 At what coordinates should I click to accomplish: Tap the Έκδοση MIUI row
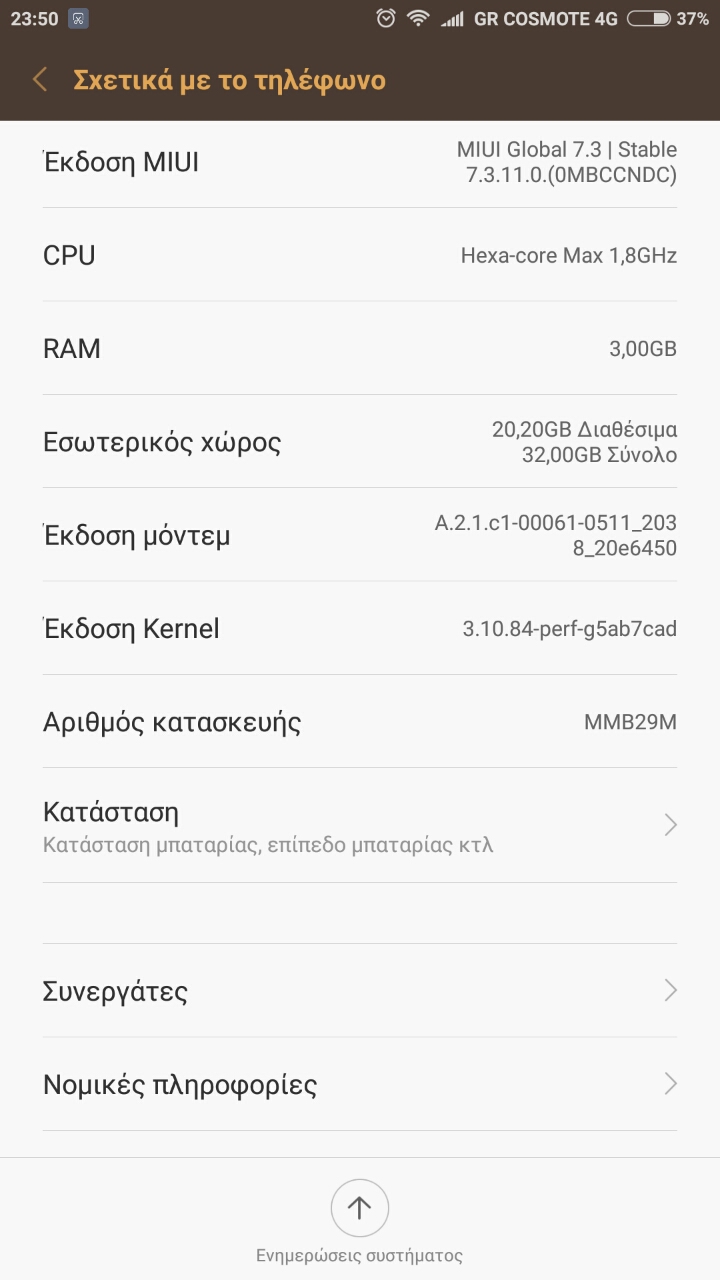coord(360,162)
